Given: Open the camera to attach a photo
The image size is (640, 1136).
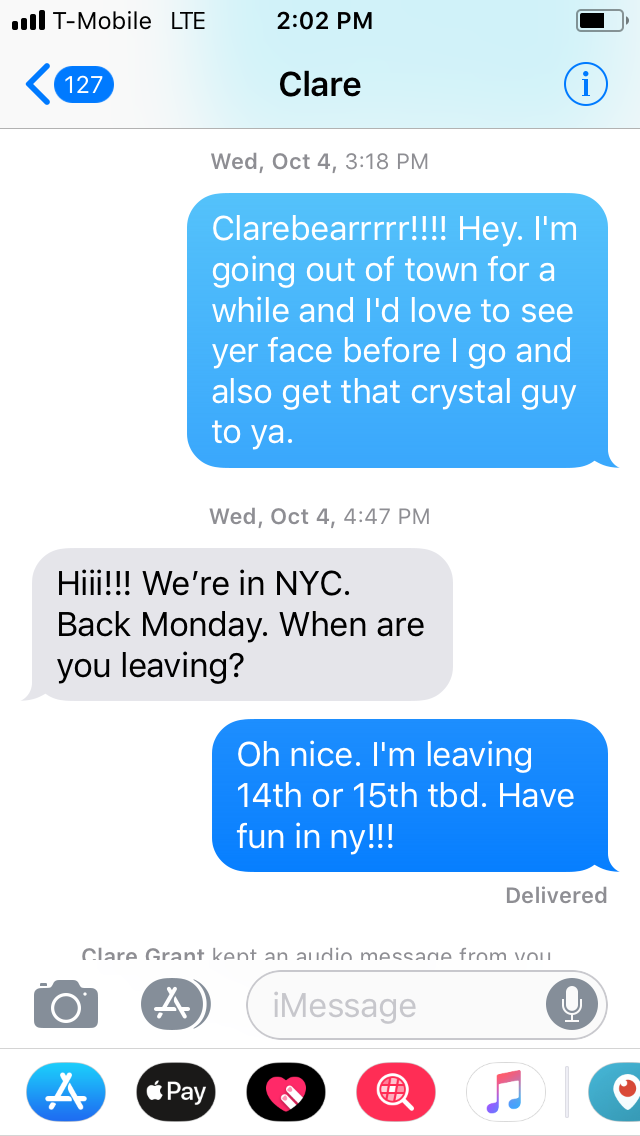Looking at the screenshot, I should (x=66, y=1004).
